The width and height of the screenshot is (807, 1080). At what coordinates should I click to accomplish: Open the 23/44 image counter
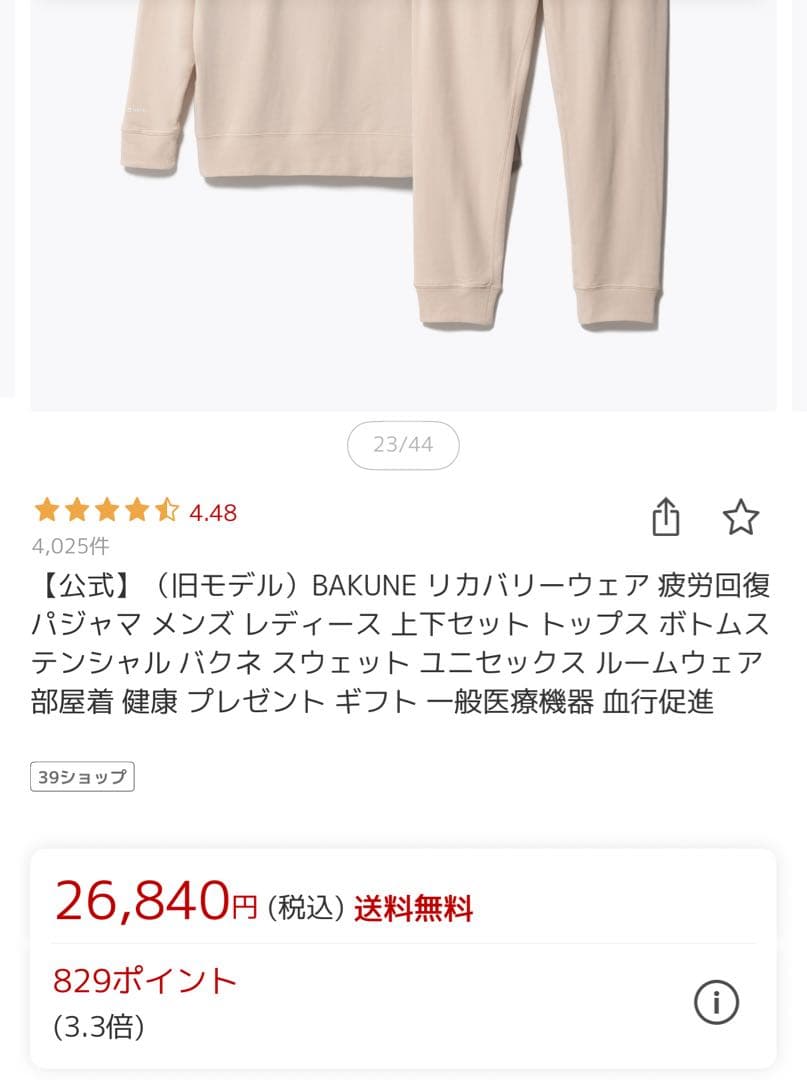coord(403,444)
